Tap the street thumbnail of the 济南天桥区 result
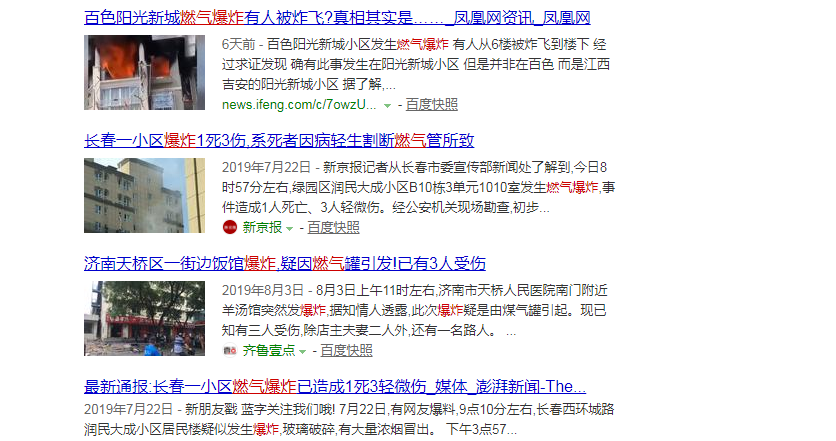 click(x=144, y=318)
